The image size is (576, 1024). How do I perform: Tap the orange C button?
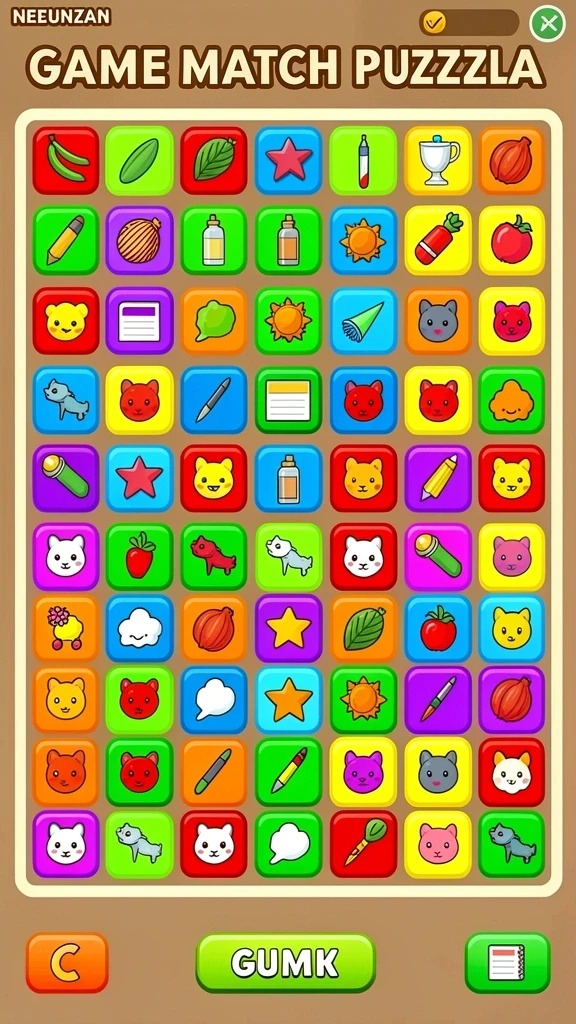click(x=67, y=963)
